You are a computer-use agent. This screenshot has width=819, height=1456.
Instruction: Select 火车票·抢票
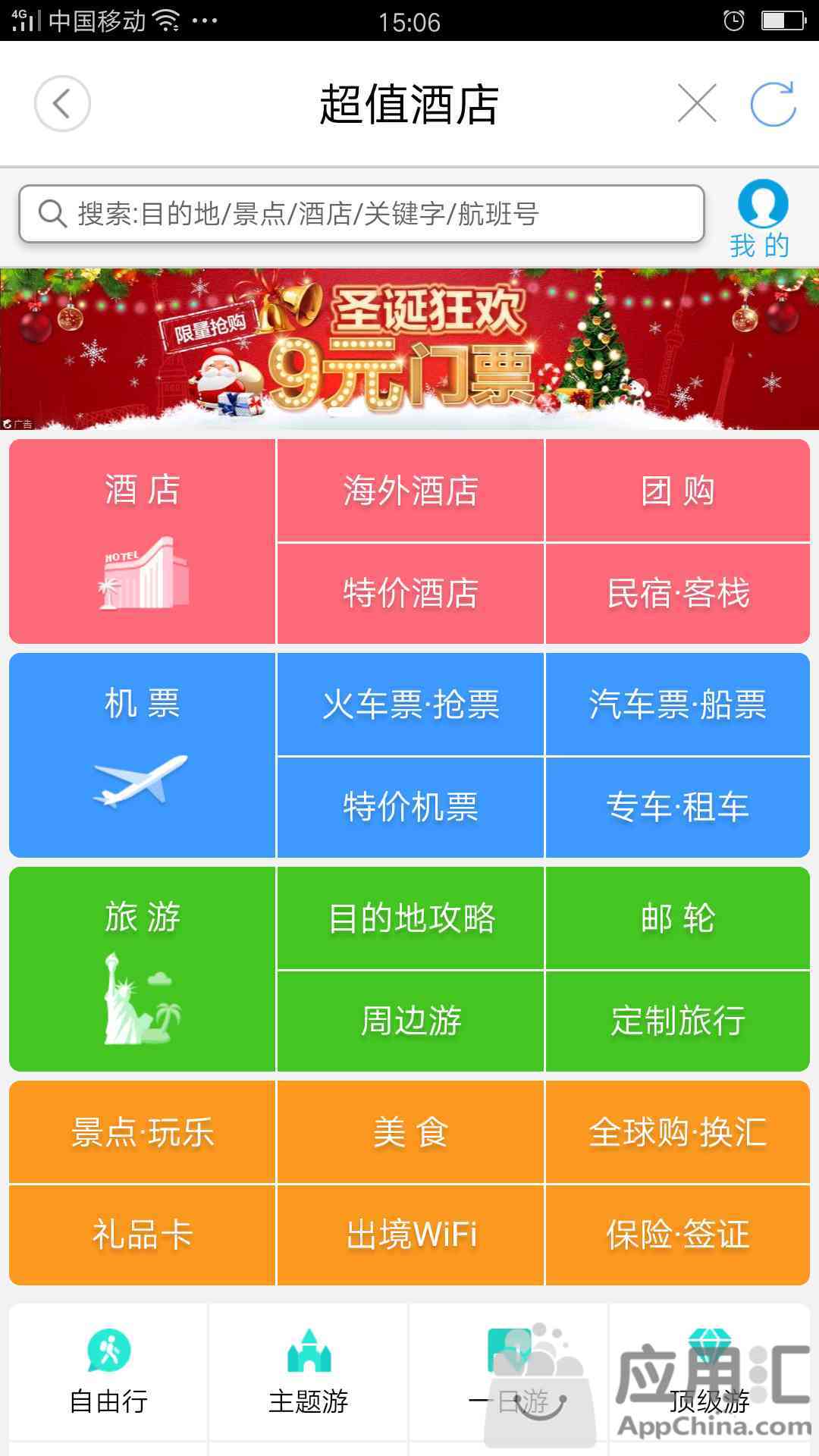pyautogui.click(x=410, y=704)
